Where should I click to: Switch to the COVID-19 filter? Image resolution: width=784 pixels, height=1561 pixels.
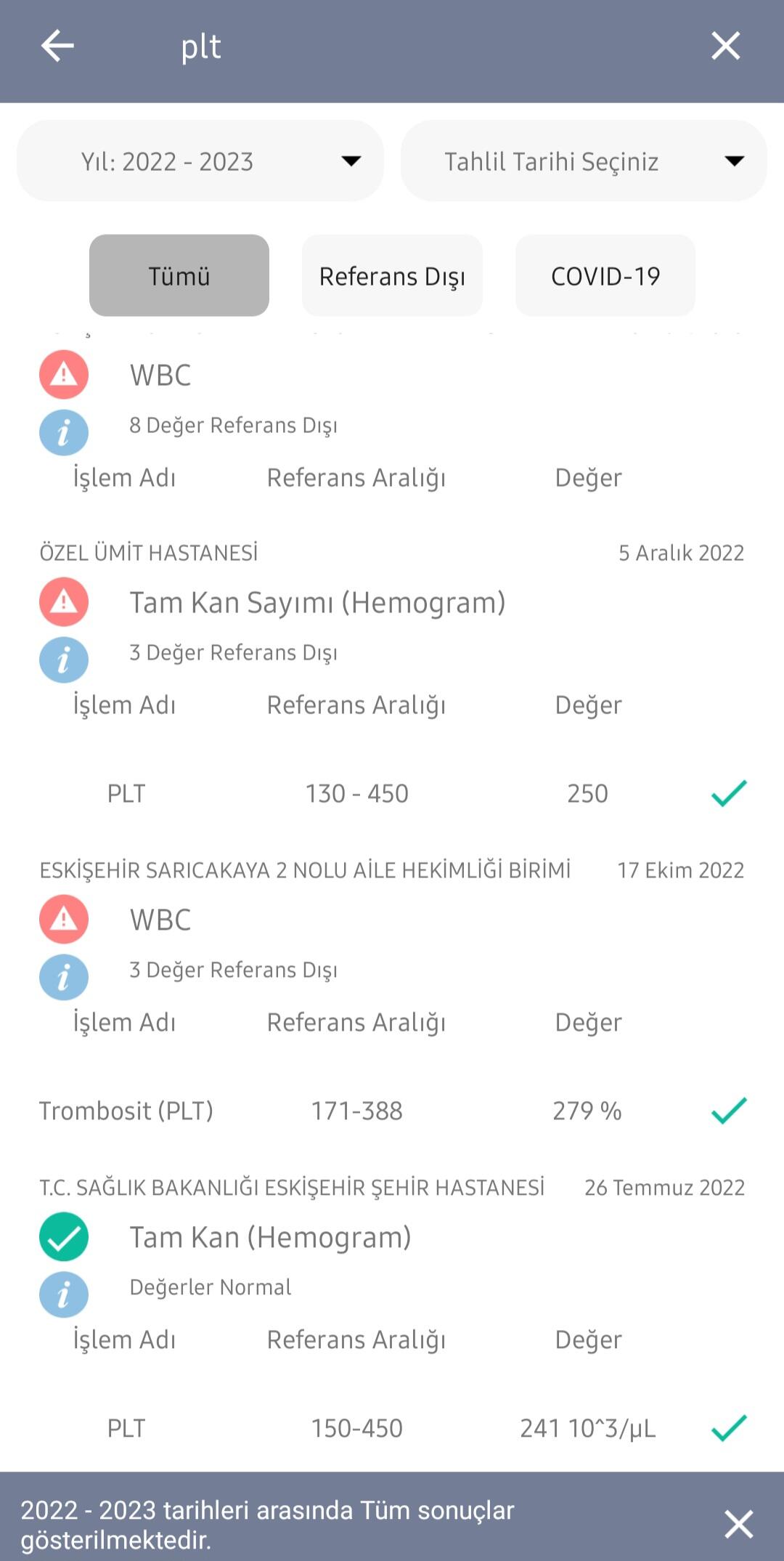pyautogui.click(x=605, y=275)
